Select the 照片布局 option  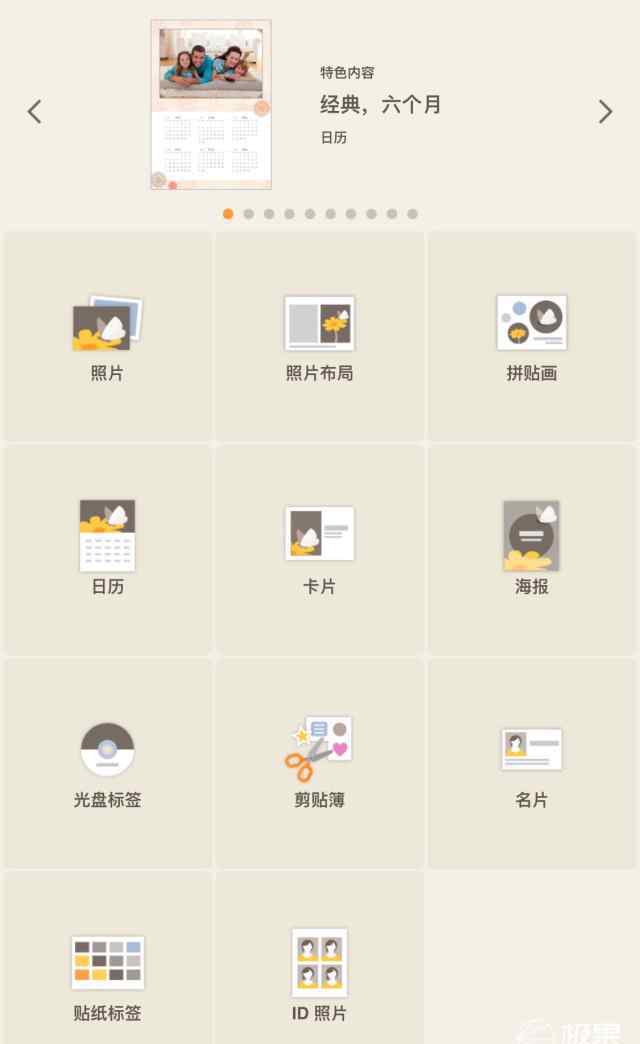pyautogui.click(x=319, y=337)
